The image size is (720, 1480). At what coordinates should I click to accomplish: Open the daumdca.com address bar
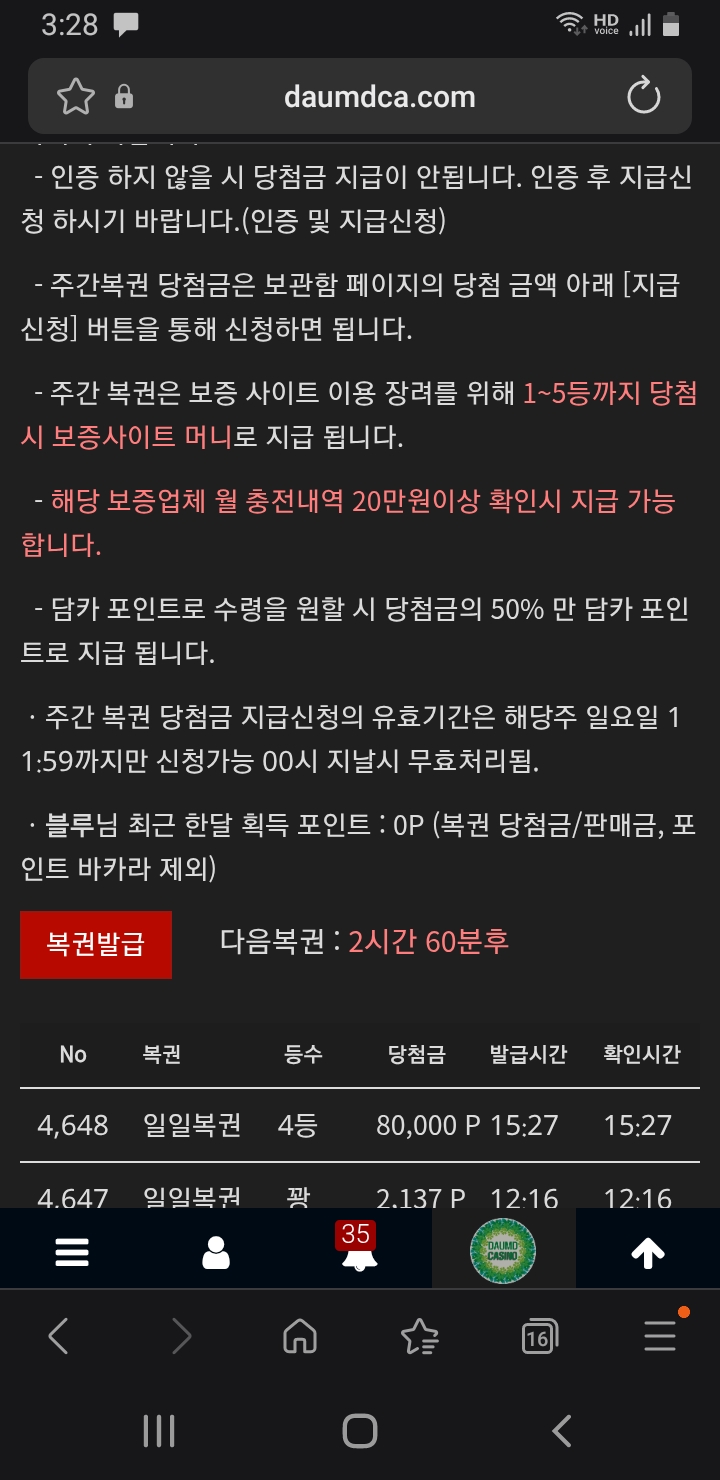(379, 97)
